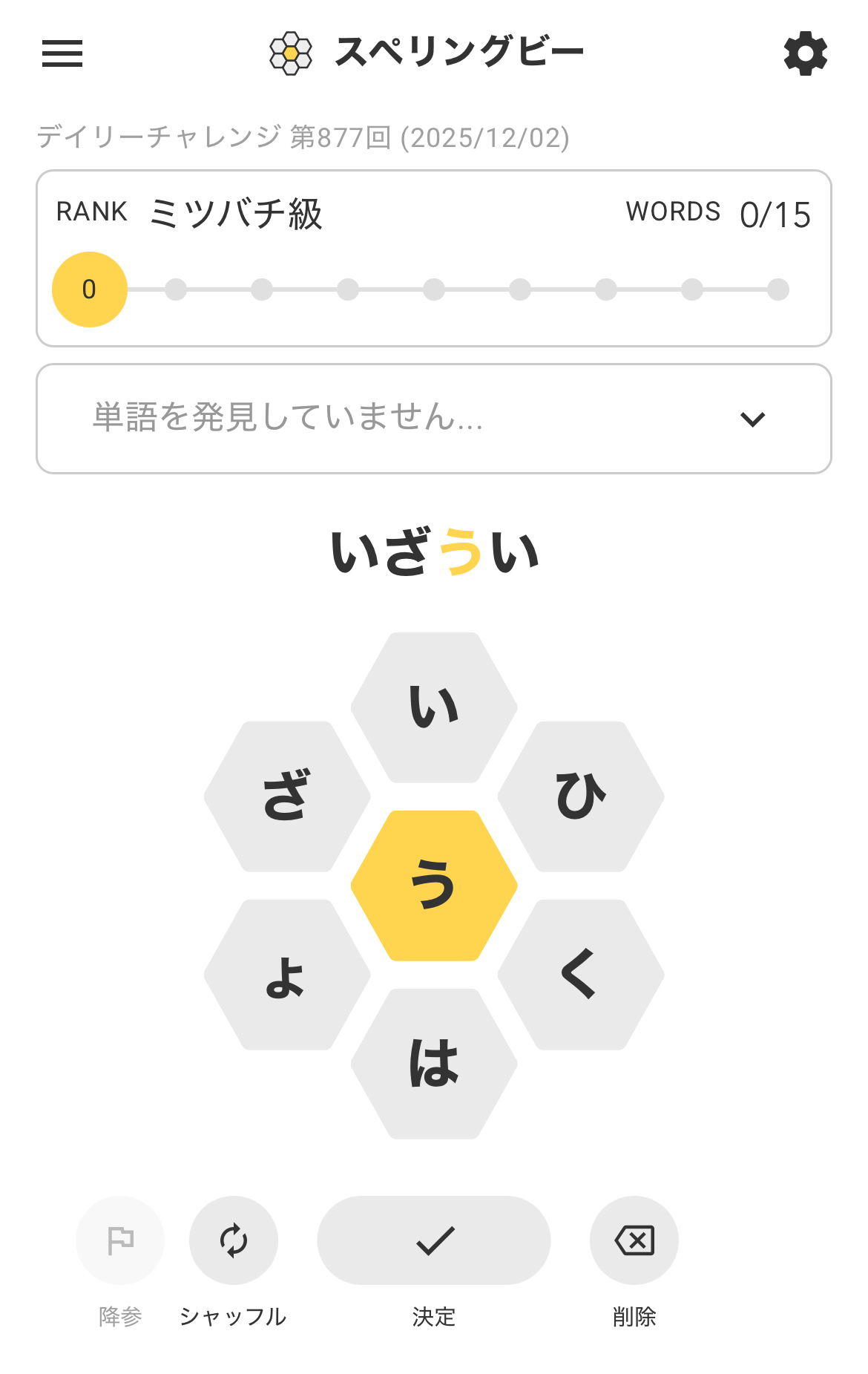Viewport: 868px width, 1374px height.
Task: Submit the word with 決定
Action: coord(434,1240)
